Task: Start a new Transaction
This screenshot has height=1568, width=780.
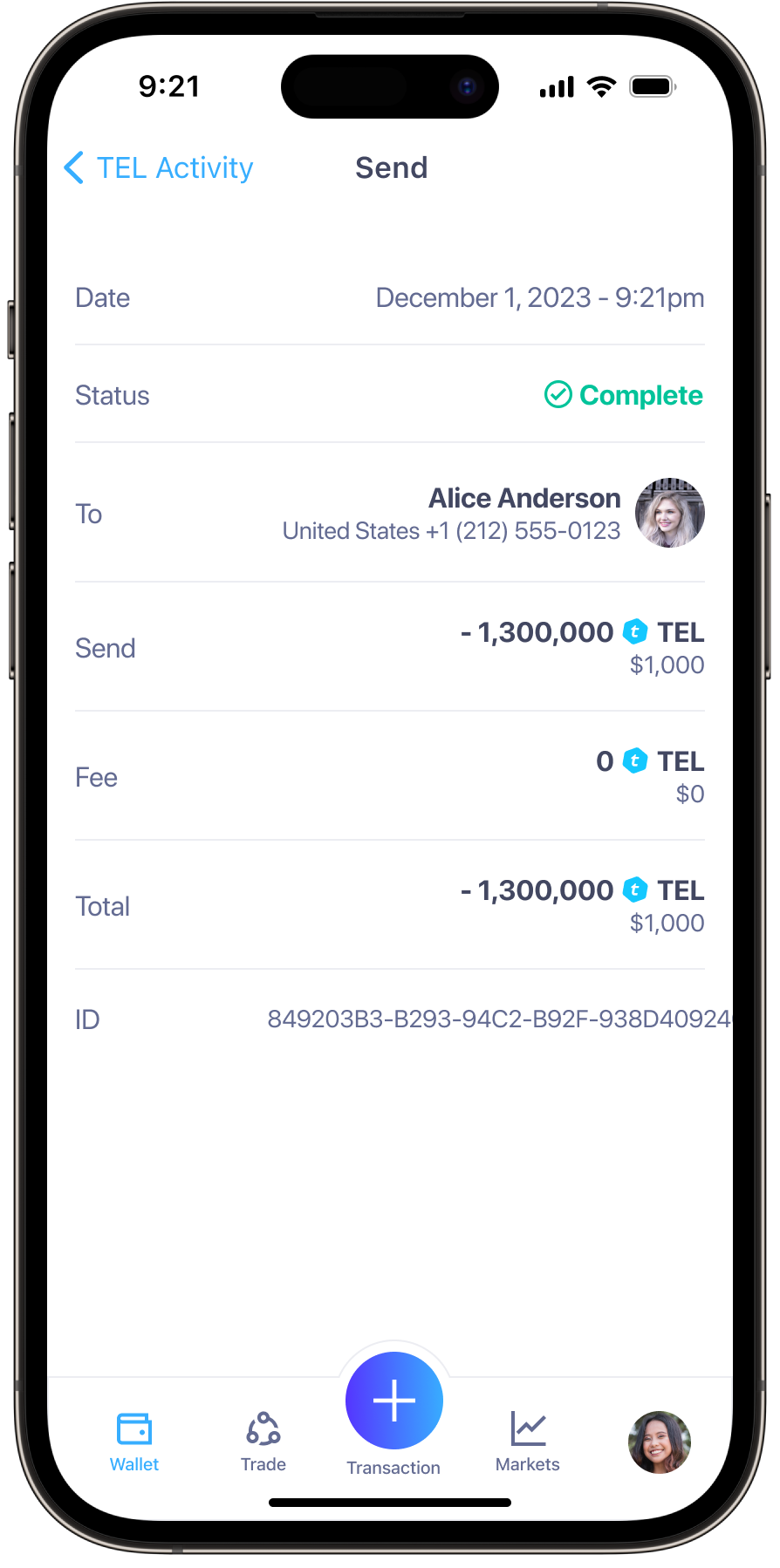Action: pos(394,1401)
